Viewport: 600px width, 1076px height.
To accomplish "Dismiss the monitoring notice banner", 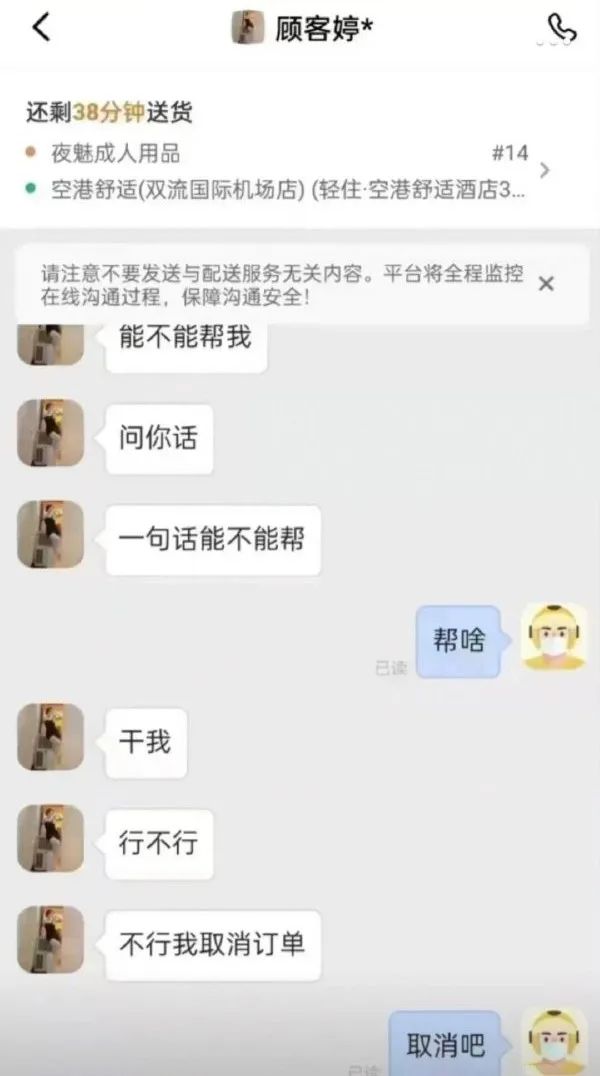I will click(x=546, y=284).
